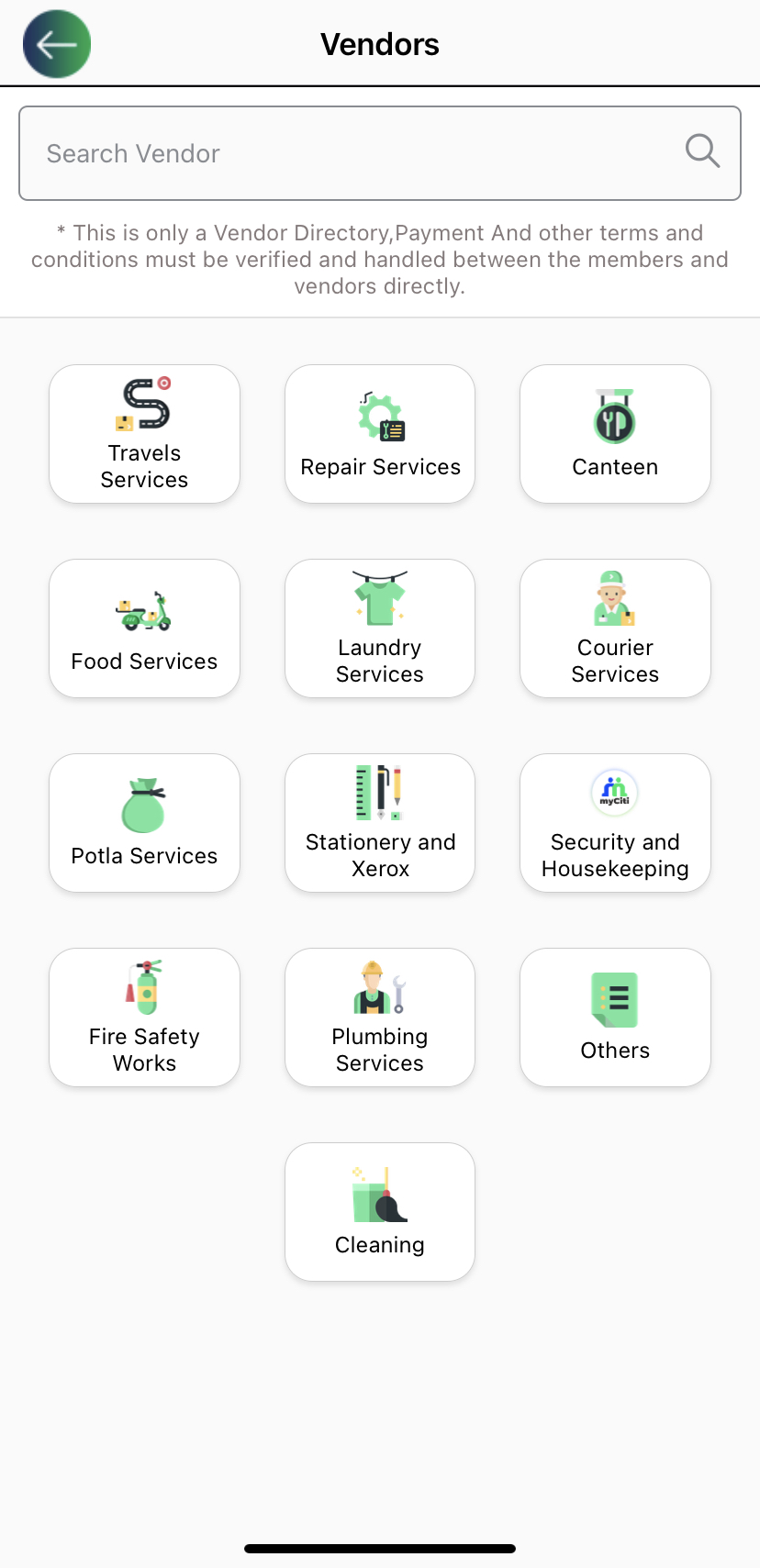
Task: Tap the bottom home indicator bar
Action: [379, 1548]
